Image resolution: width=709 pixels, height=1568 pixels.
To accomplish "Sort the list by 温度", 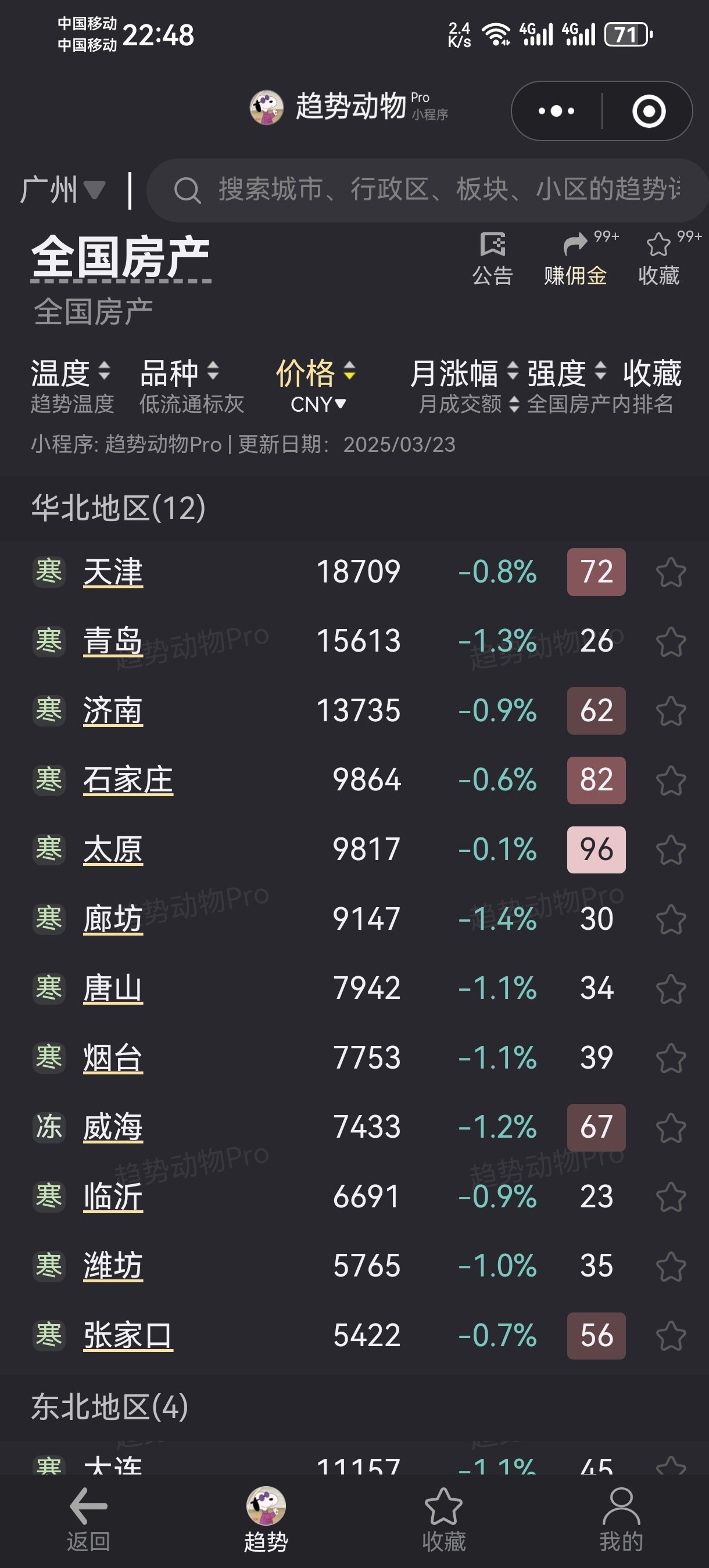I will (x=71, y=373).
